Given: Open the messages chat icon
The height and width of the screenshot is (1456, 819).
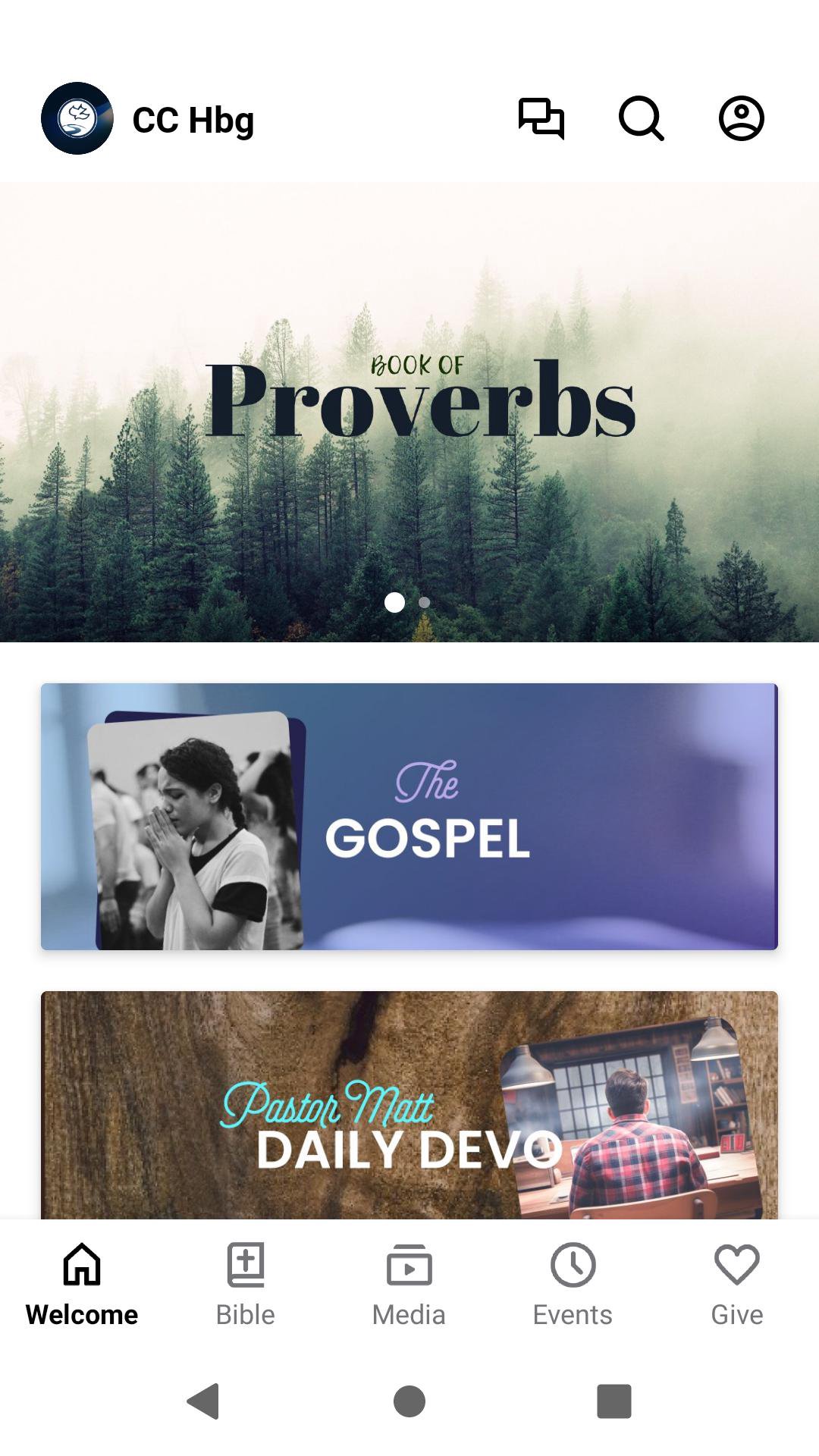Looking at the screenshot, I should [x=541, y=118].
